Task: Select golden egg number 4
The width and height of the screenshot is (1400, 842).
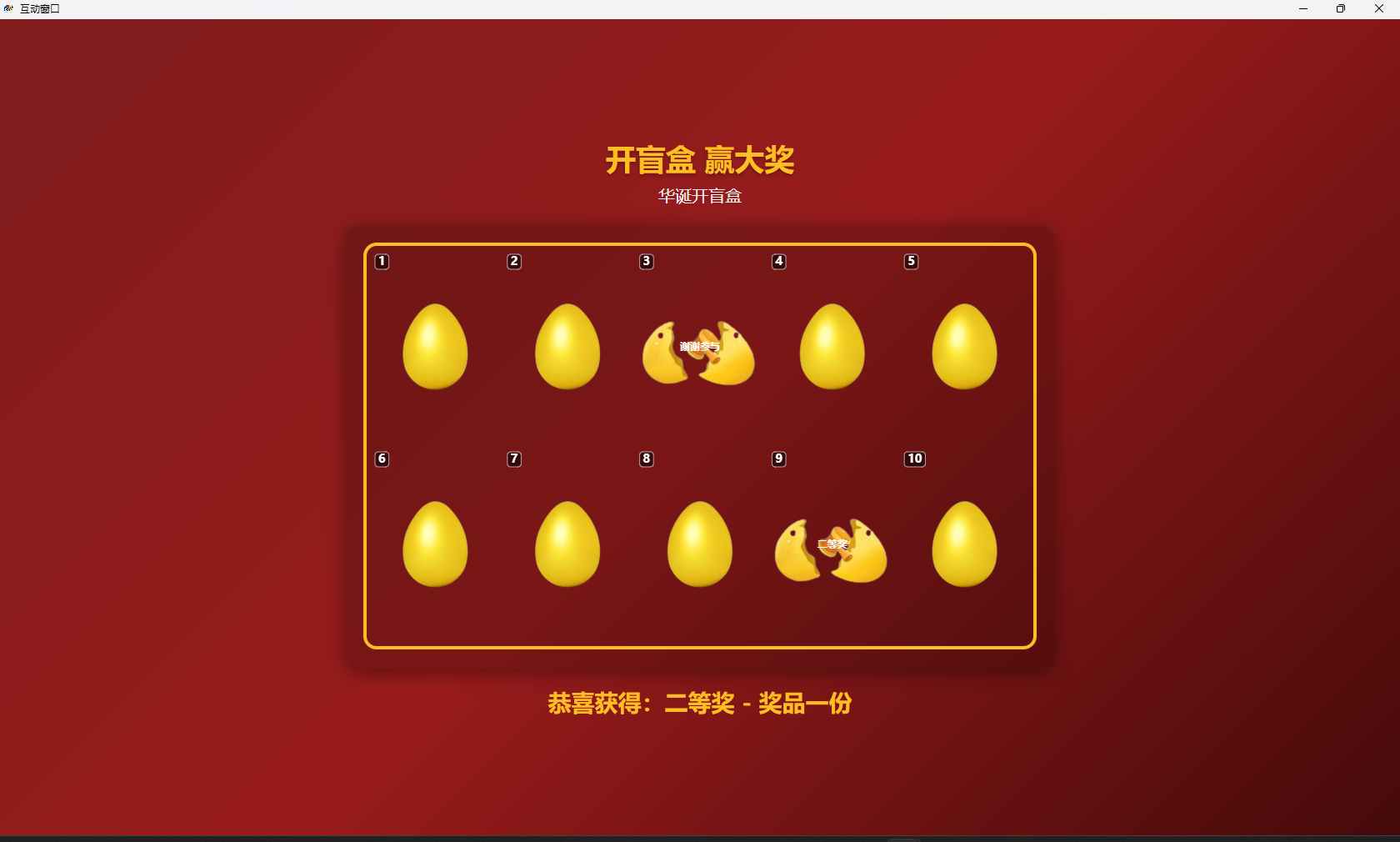Action: 832,346
